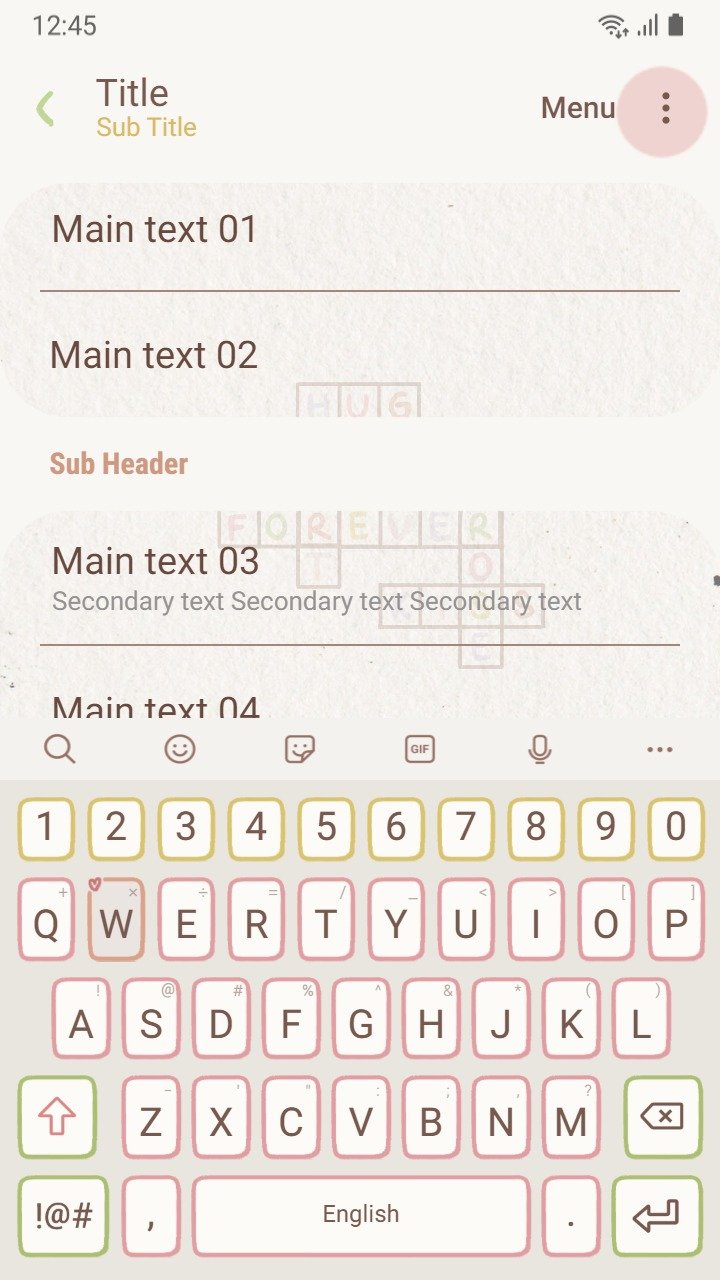The height and width of the screenshot is (1280, 720).
Task: Expand more keyboard toolbar options
Action: click(660, 748)
